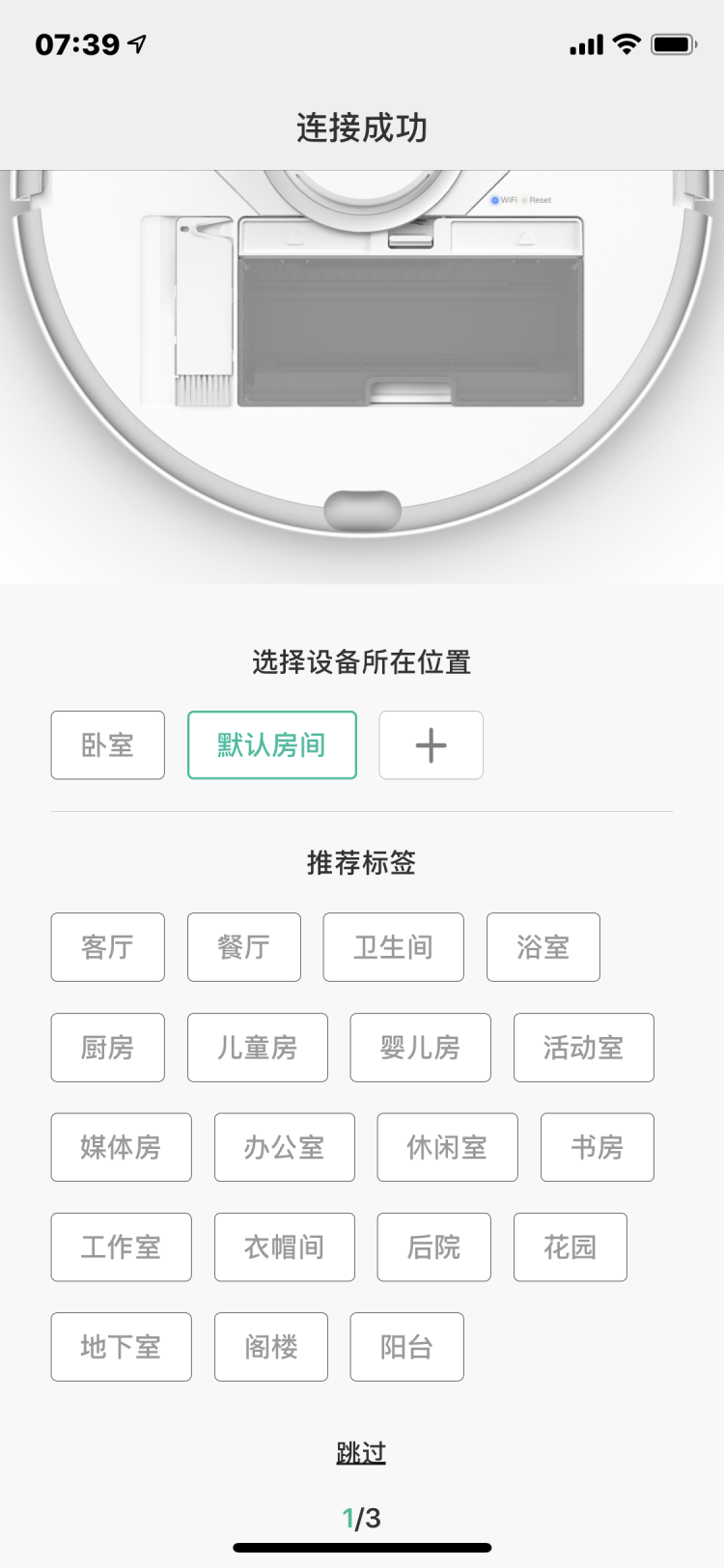Viewport: 724px width, 1568px height.
Task: Choose the 阳台 tag
Action: pos(406,1347)
